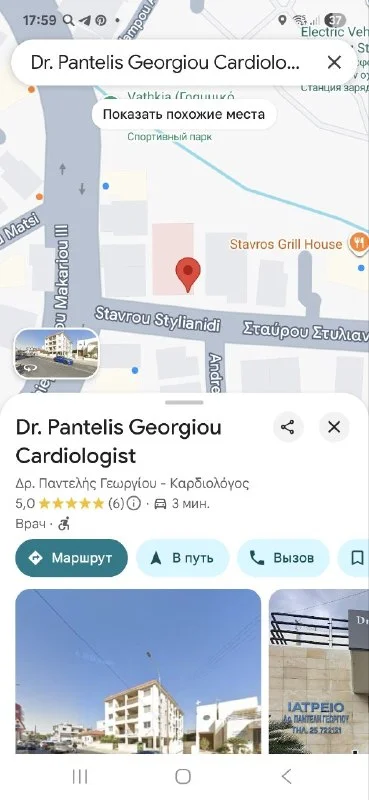Open recent apps from navigation bar
The height and width of the screenshot is (800, 369).
(80, 777)
